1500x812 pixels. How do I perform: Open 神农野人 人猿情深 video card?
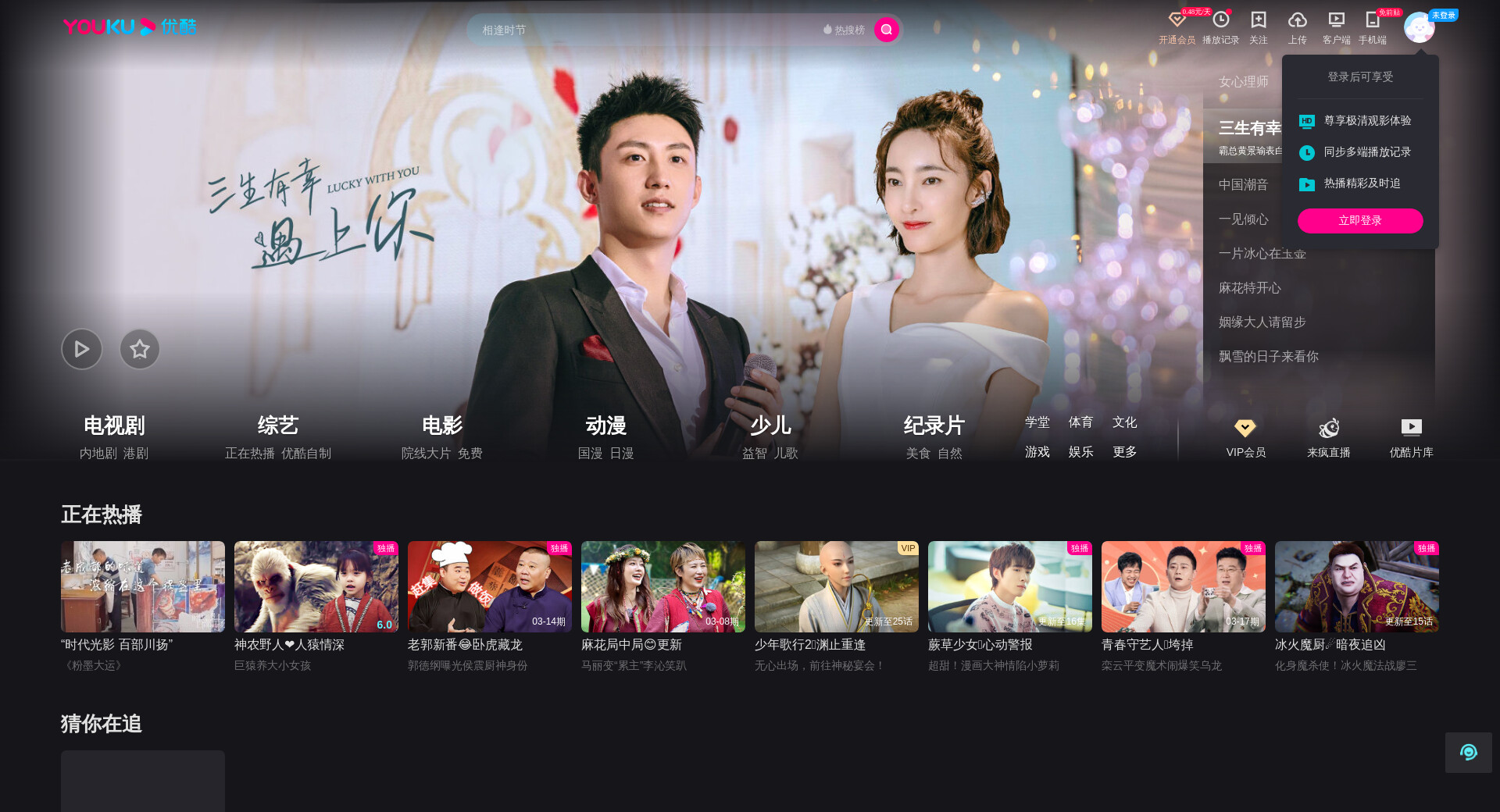tap(316, 587)
